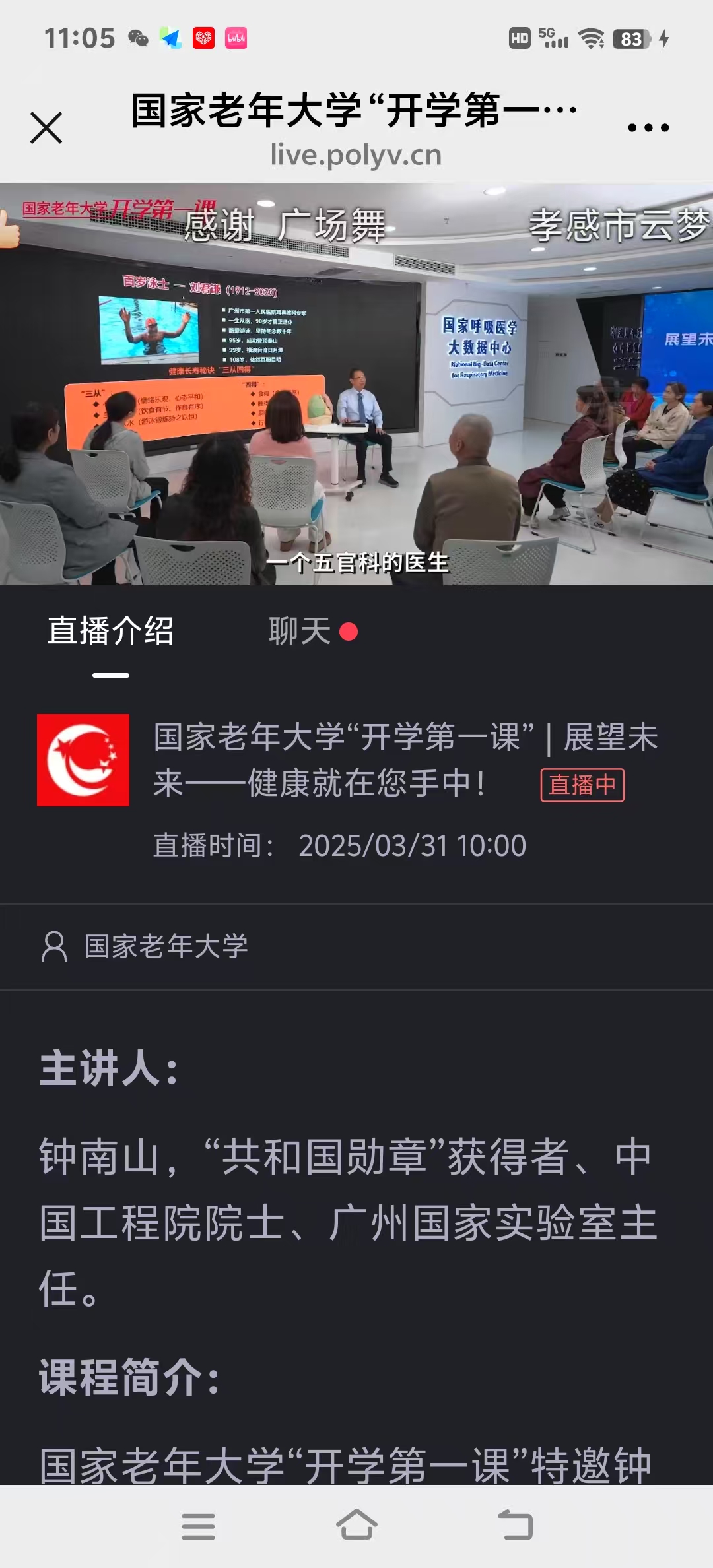
Task: Open recent apps from the navigation bar
Action: [198, 1526]
